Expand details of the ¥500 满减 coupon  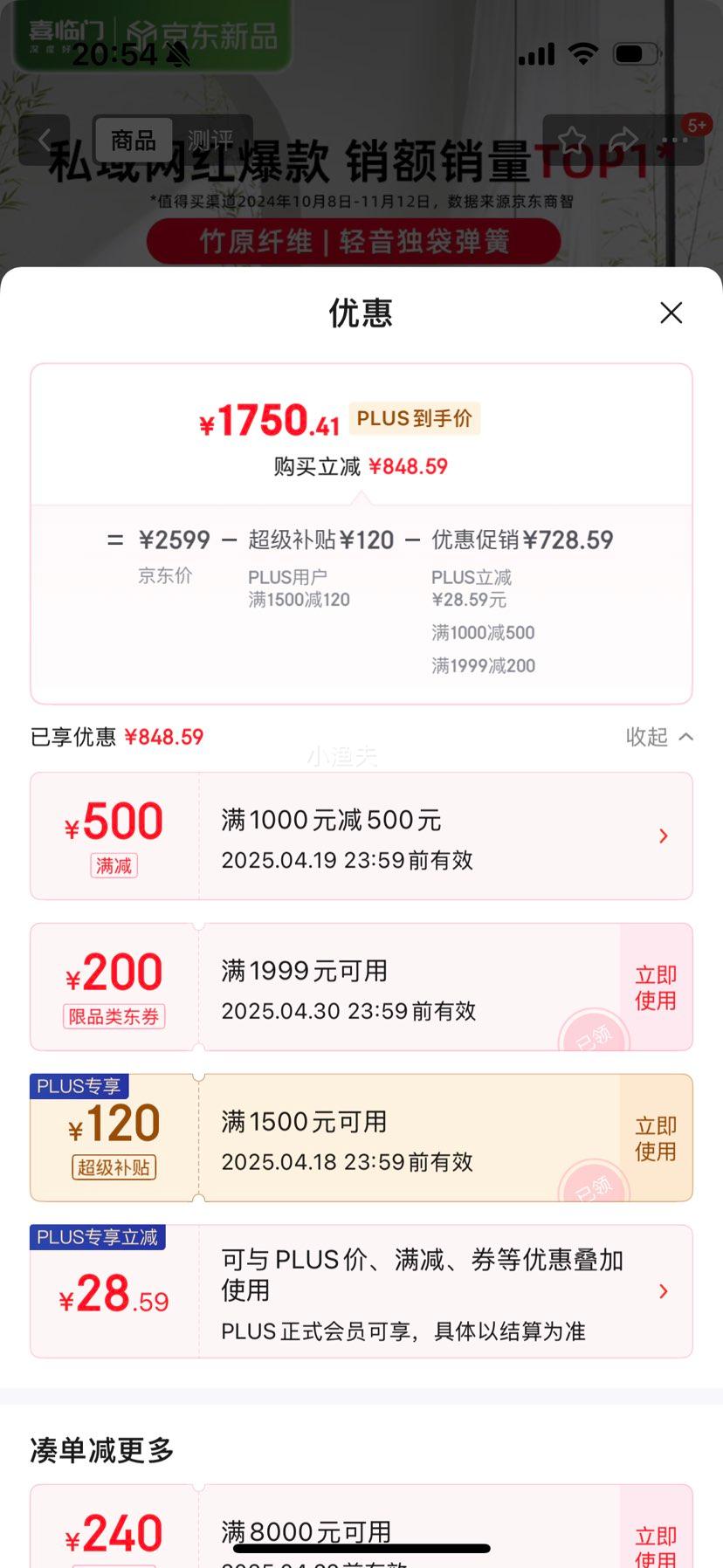pyautogui.click(x=664, y=836)
